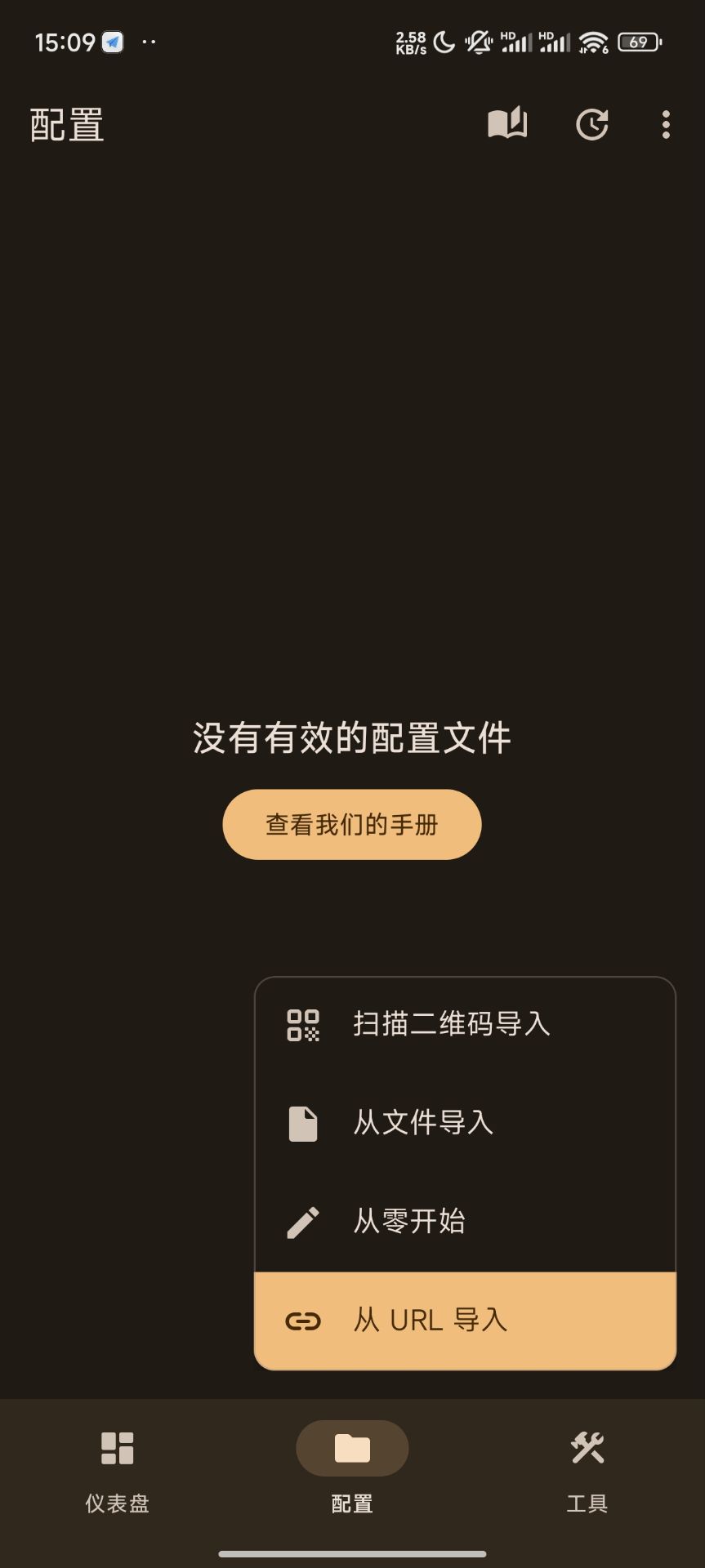Tap the scheduled update clock icon

(x=592, y=124)
